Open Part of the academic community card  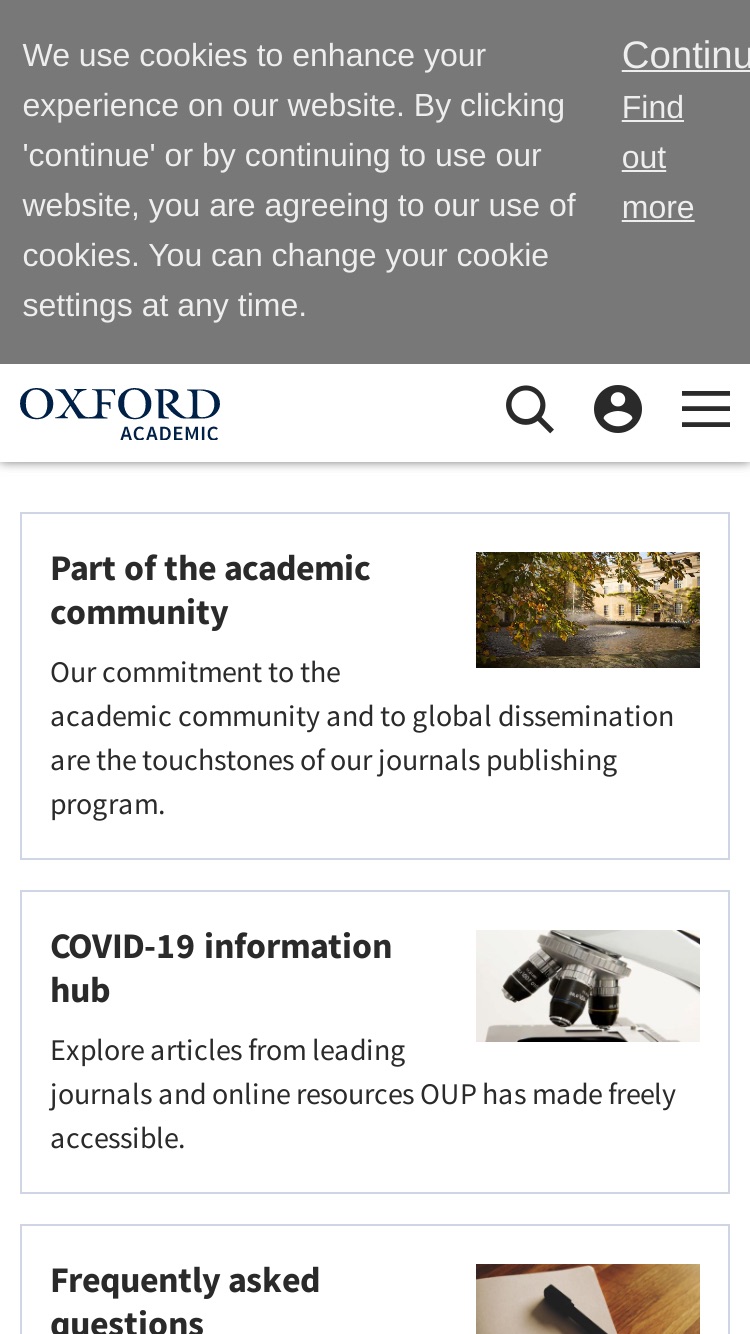(x=375, y=686)
